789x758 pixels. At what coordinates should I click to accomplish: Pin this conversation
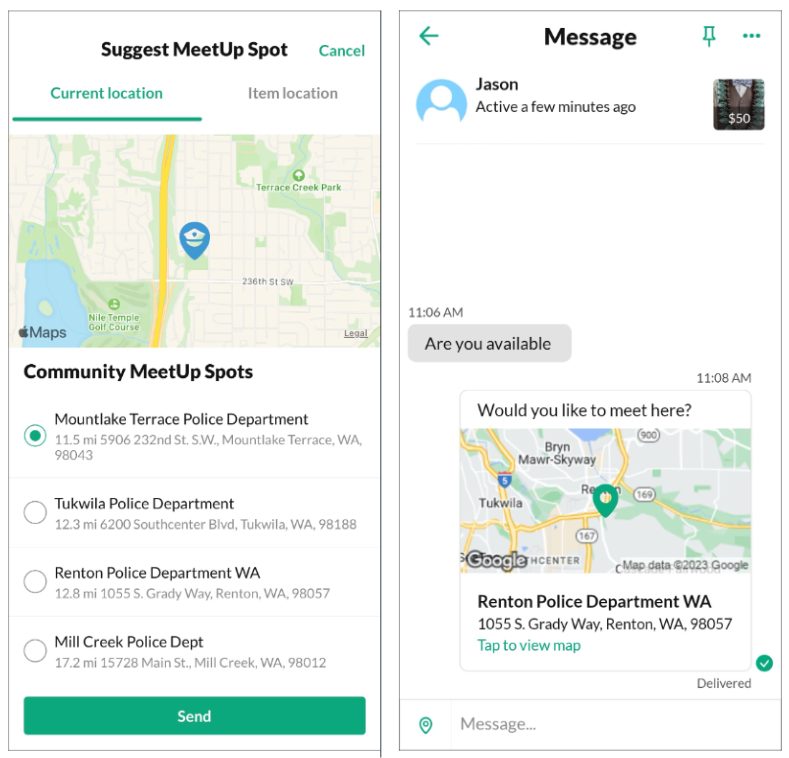click(709, 37)
